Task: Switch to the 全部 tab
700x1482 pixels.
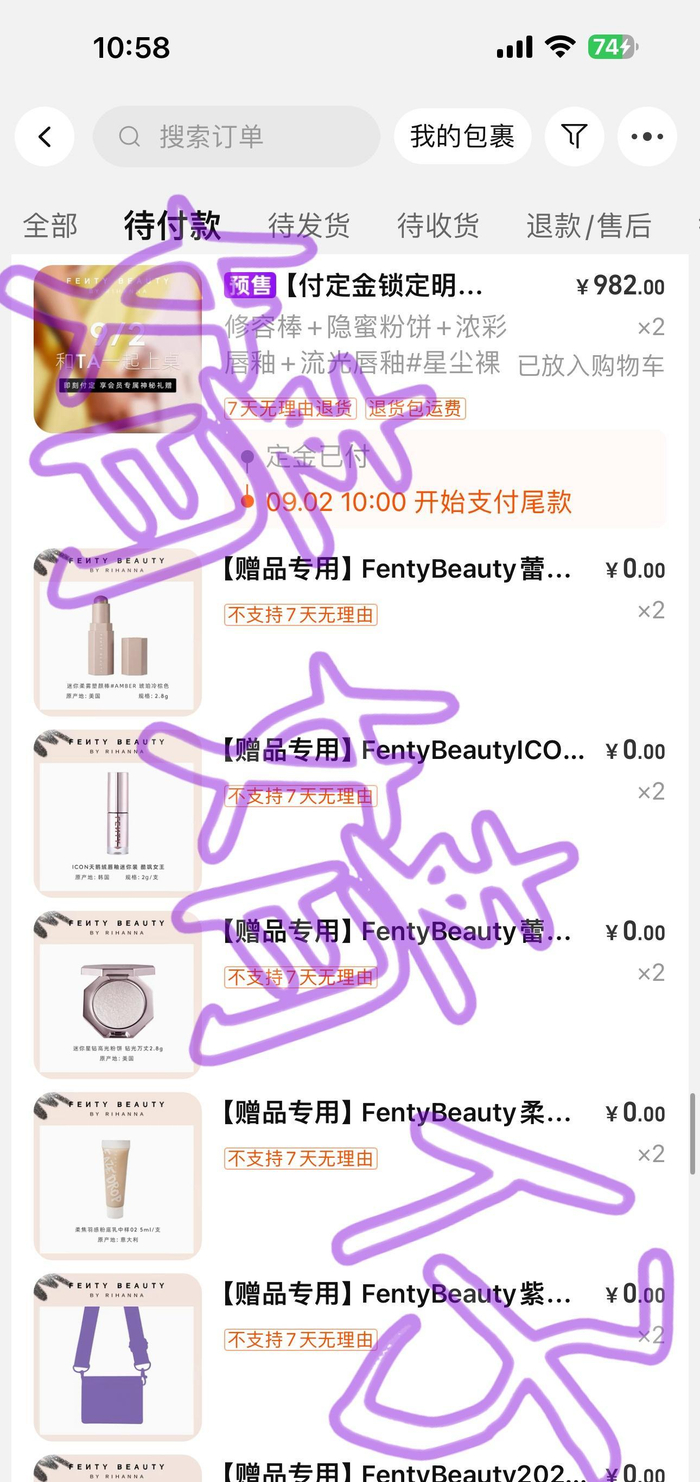Action: [50, 226]
